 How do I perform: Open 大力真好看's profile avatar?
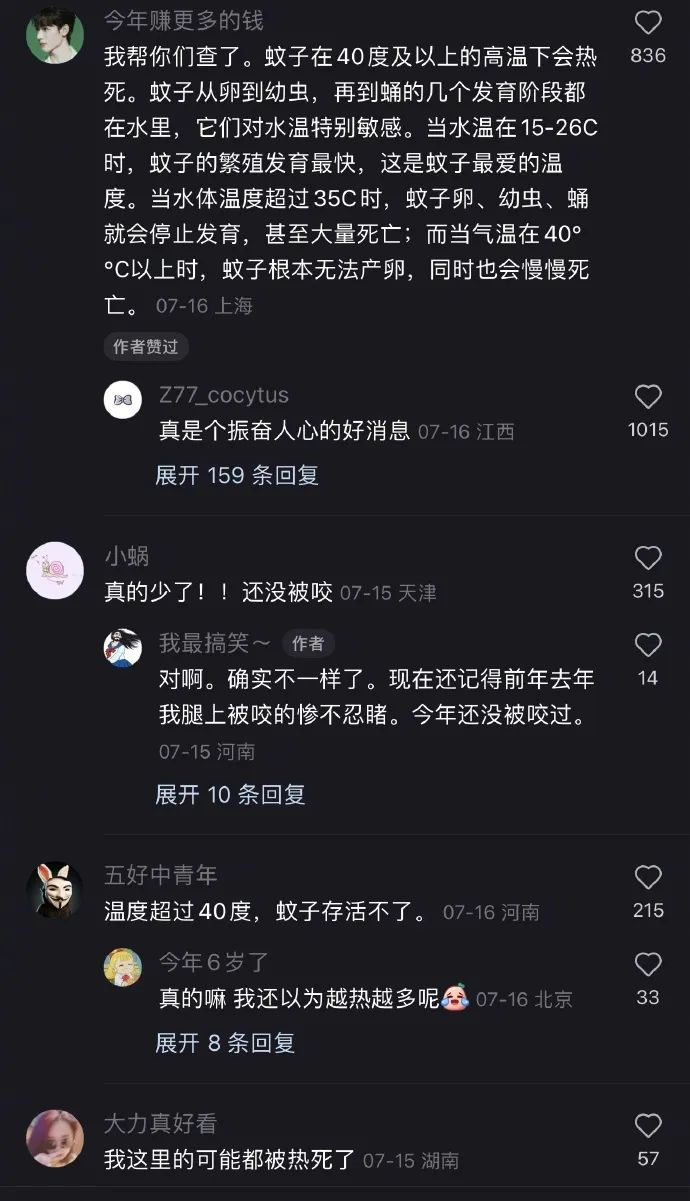coord(54,1138)
